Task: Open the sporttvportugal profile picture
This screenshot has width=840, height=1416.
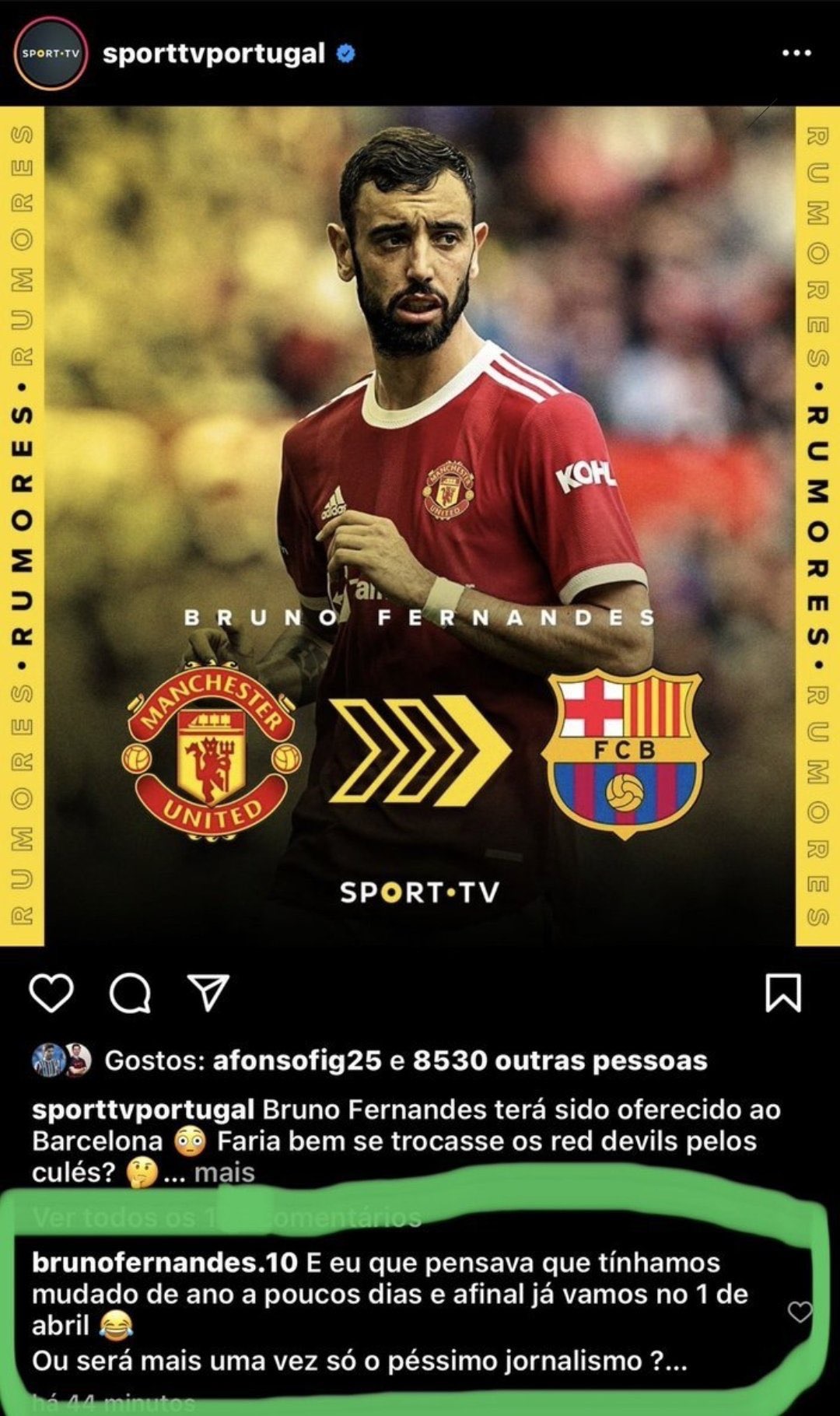Action: [50, 54]
